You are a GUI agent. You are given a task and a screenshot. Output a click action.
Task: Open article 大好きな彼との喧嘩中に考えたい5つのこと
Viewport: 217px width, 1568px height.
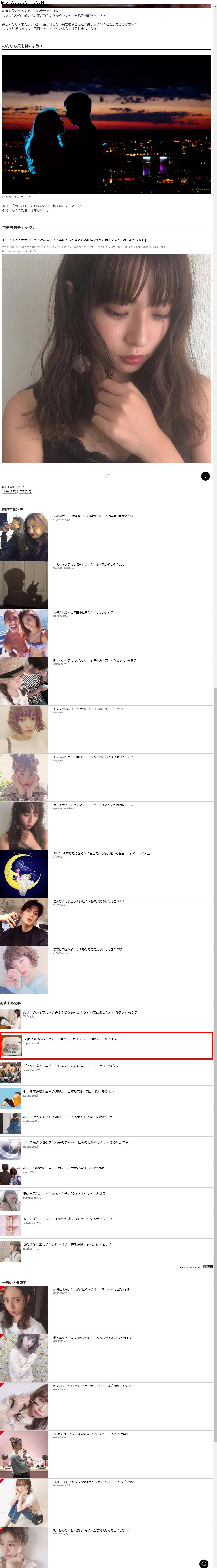(83, 612)
